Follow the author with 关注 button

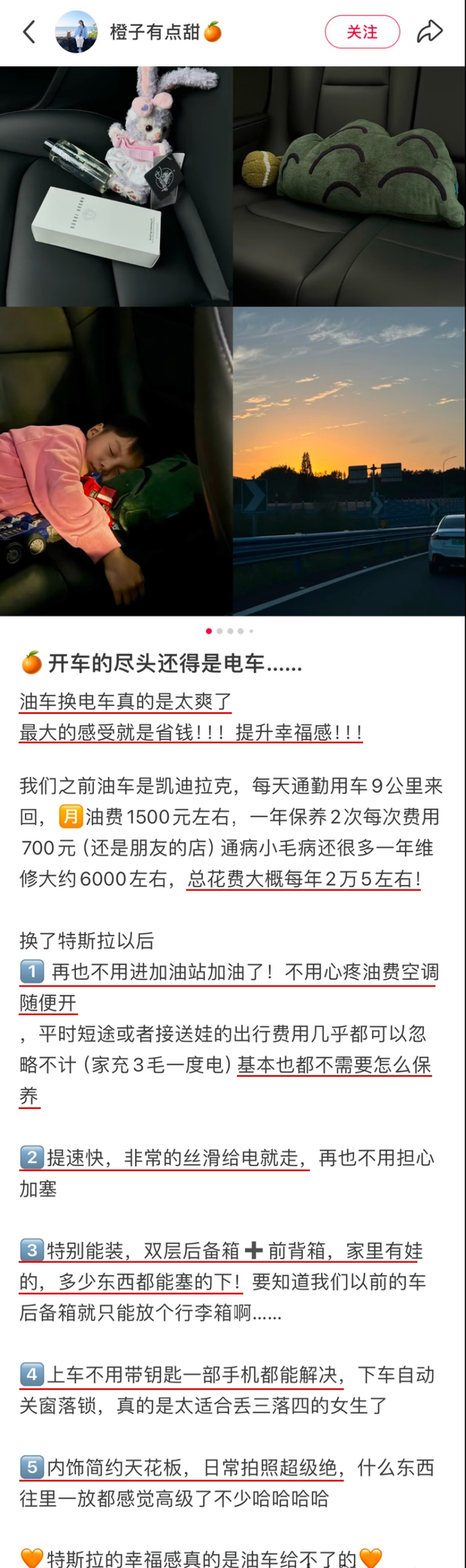click(362, 32)
